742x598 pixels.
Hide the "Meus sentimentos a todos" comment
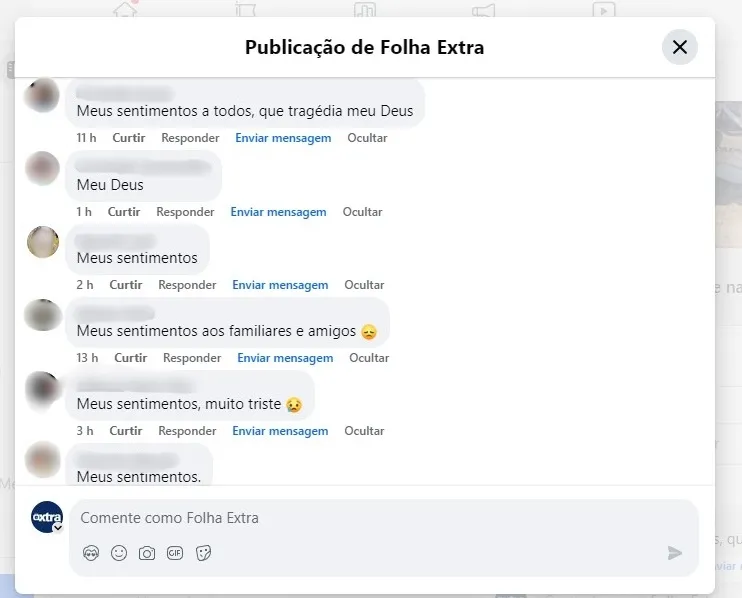point(367,138)
